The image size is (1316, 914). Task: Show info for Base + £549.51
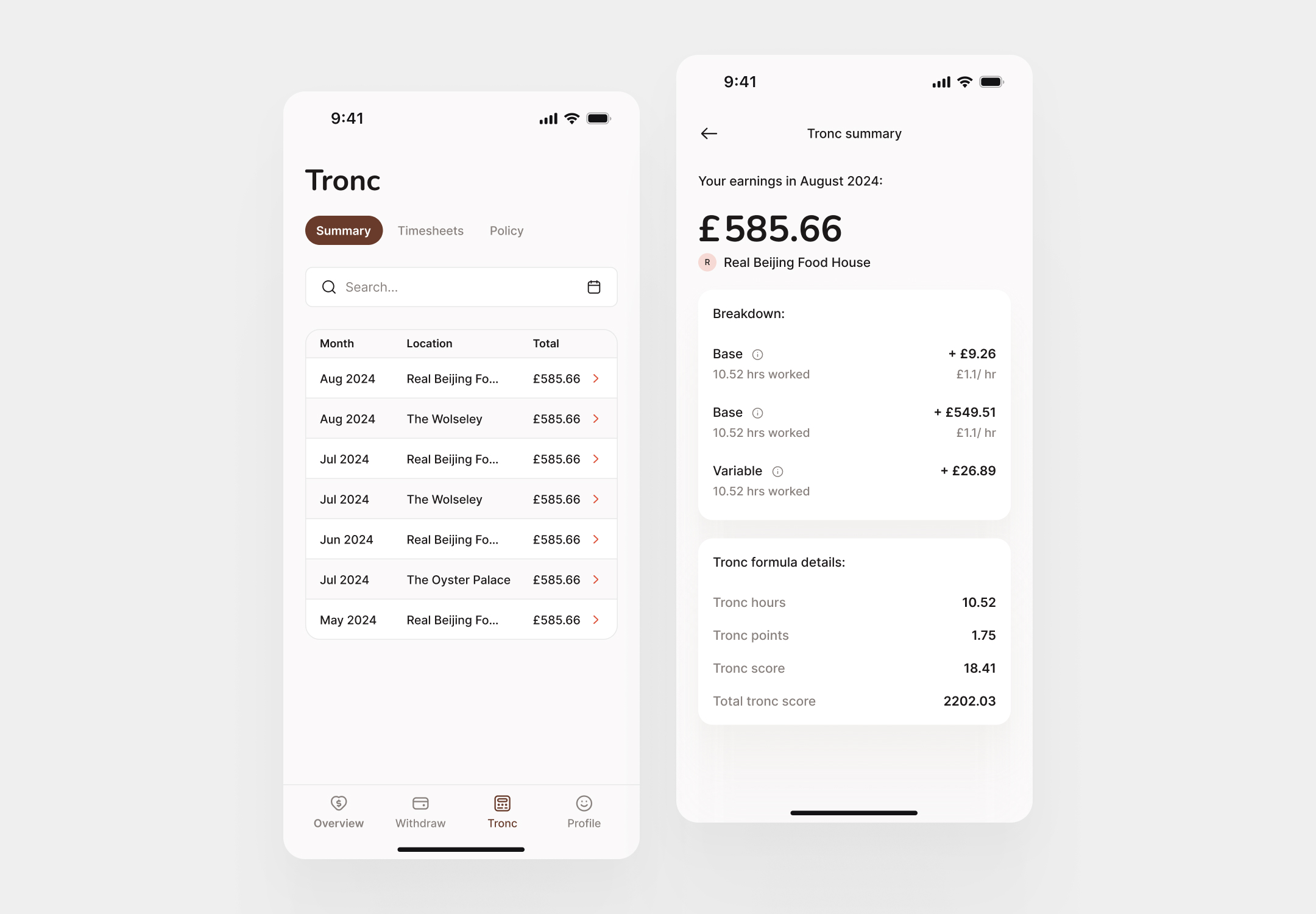(757, 413)
